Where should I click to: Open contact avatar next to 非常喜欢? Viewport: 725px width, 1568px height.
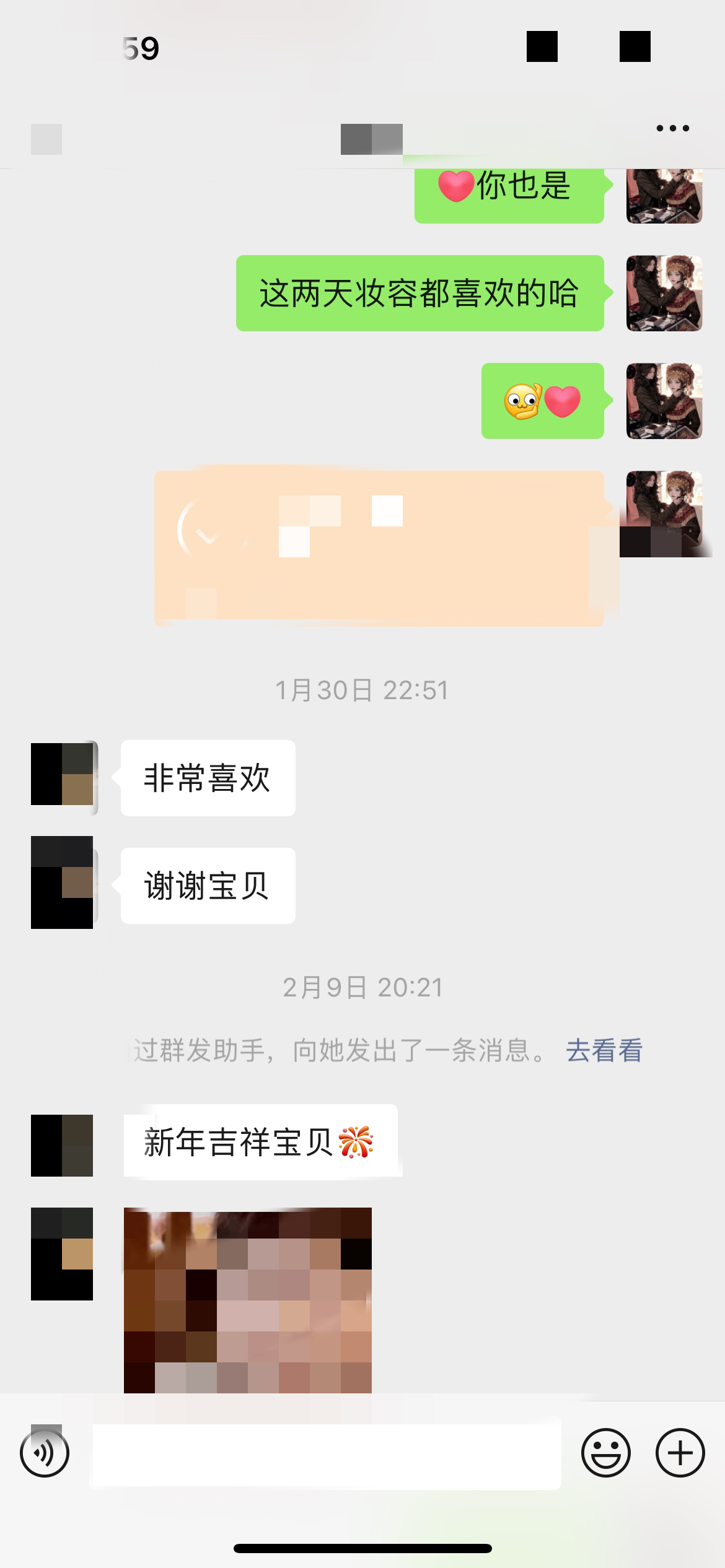[63, 774]
